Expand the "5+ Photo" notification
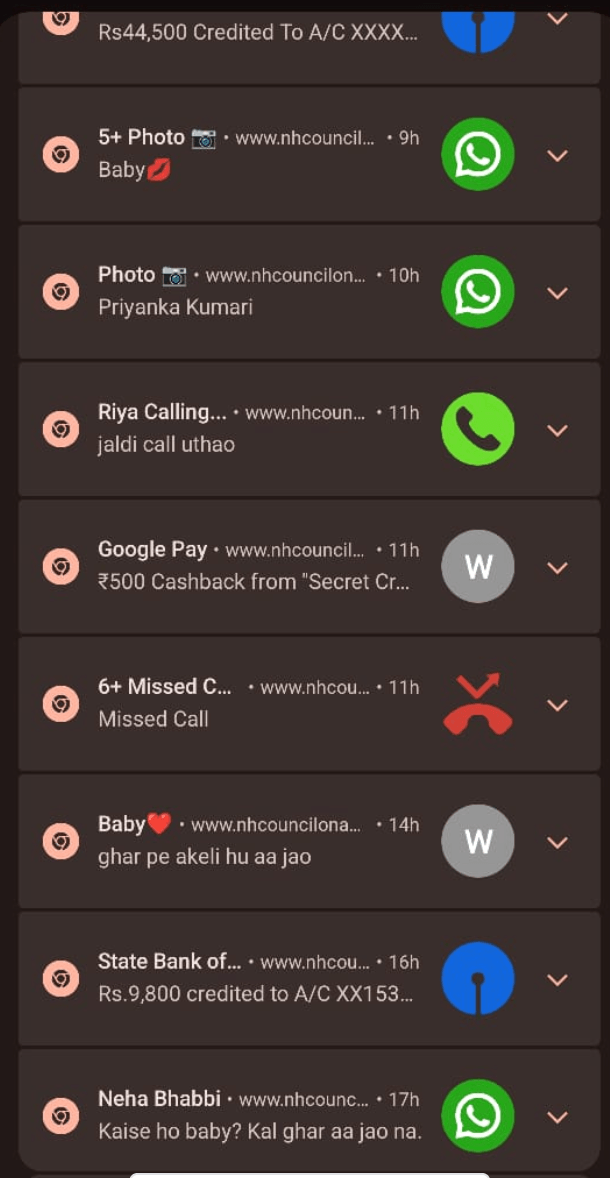 [557, 155]
